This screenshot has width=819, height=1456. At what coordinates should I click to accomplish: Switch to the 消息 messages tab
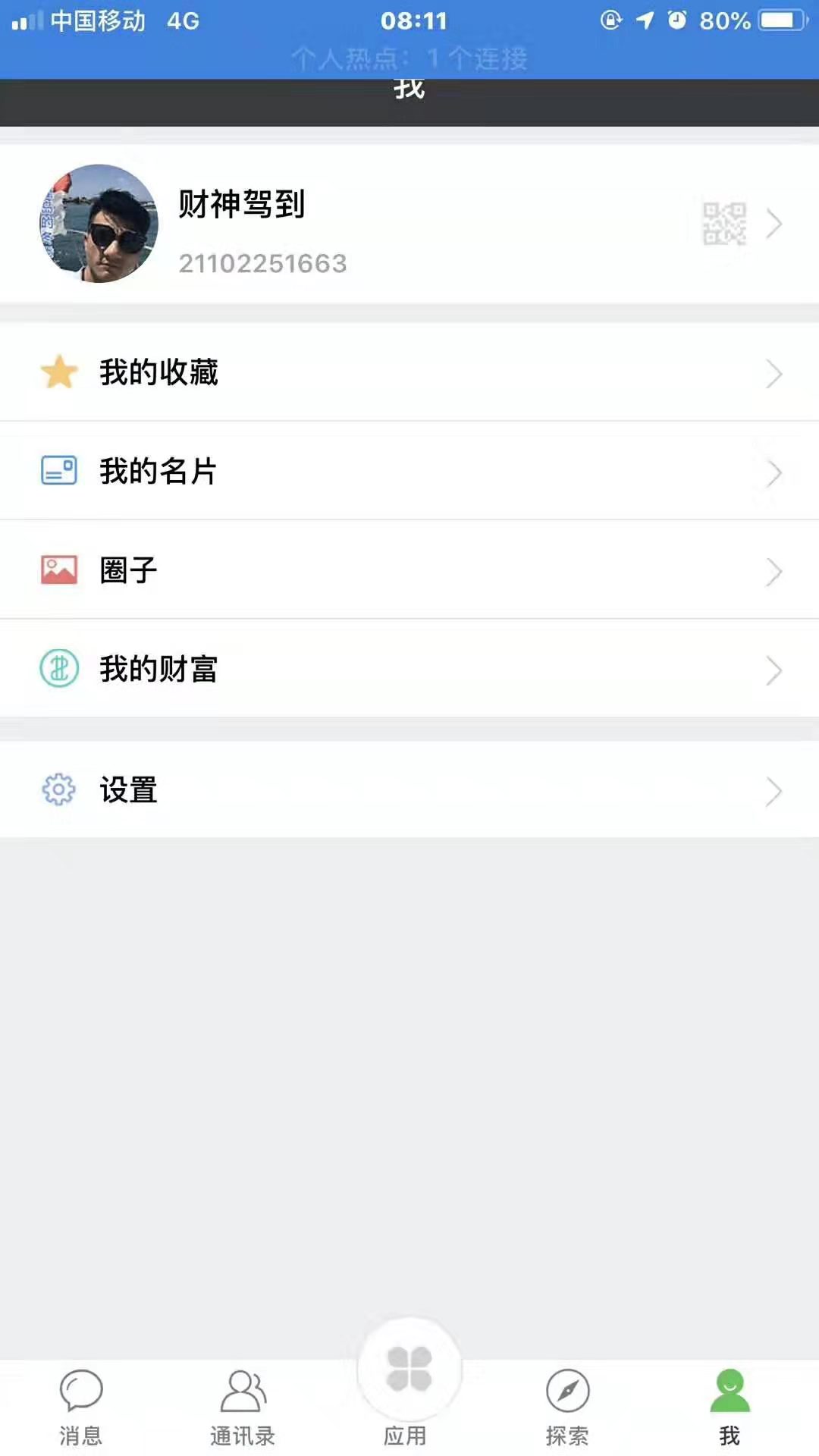[81, 1407]
